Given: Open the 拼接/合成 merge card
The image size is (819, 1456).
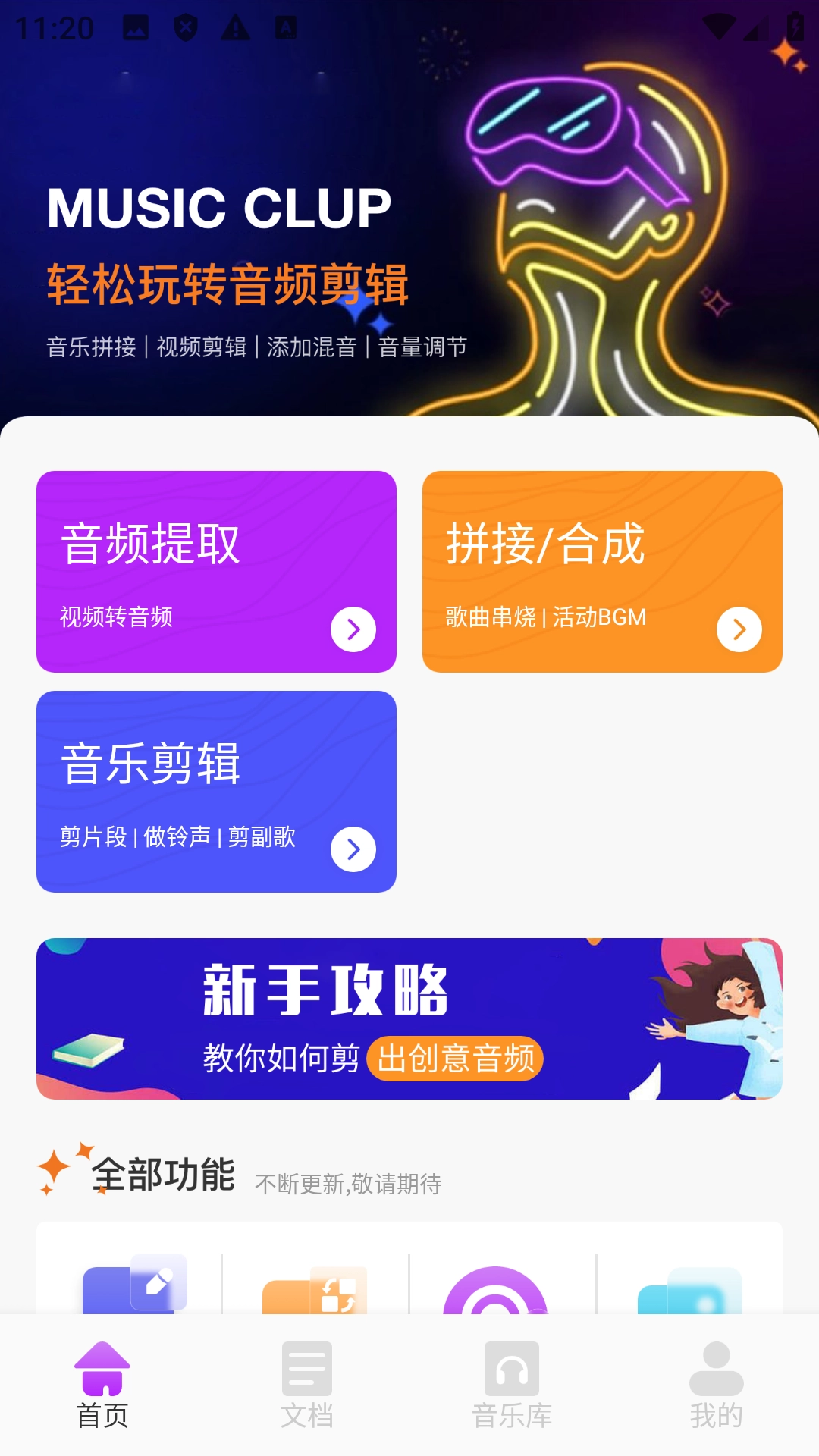Looking at the screenshot, I should (x=602, y=571).
